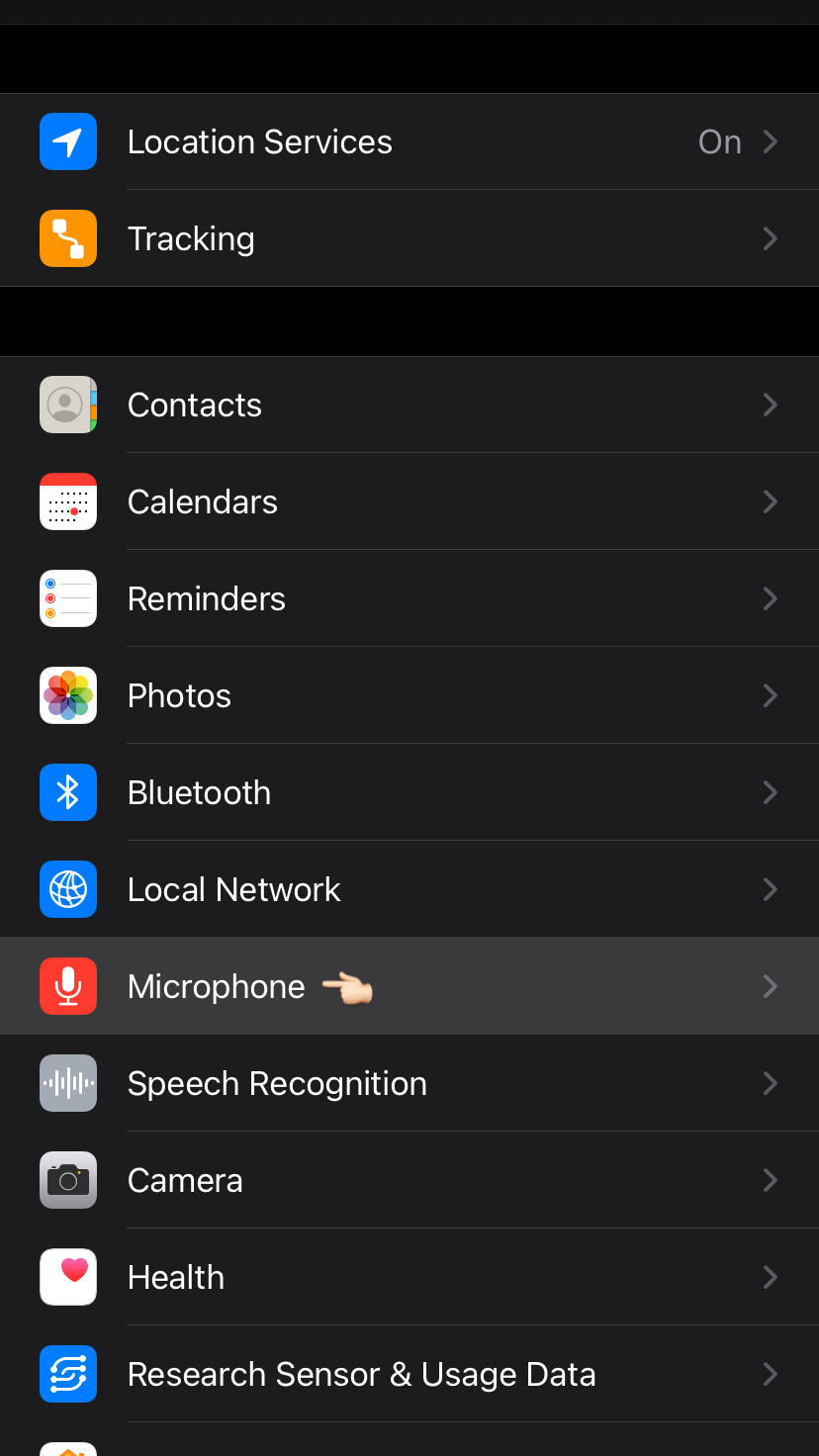Go to Health privacy settings
The width and height of the screenshot is (819, 1456).
point(409,1278)
